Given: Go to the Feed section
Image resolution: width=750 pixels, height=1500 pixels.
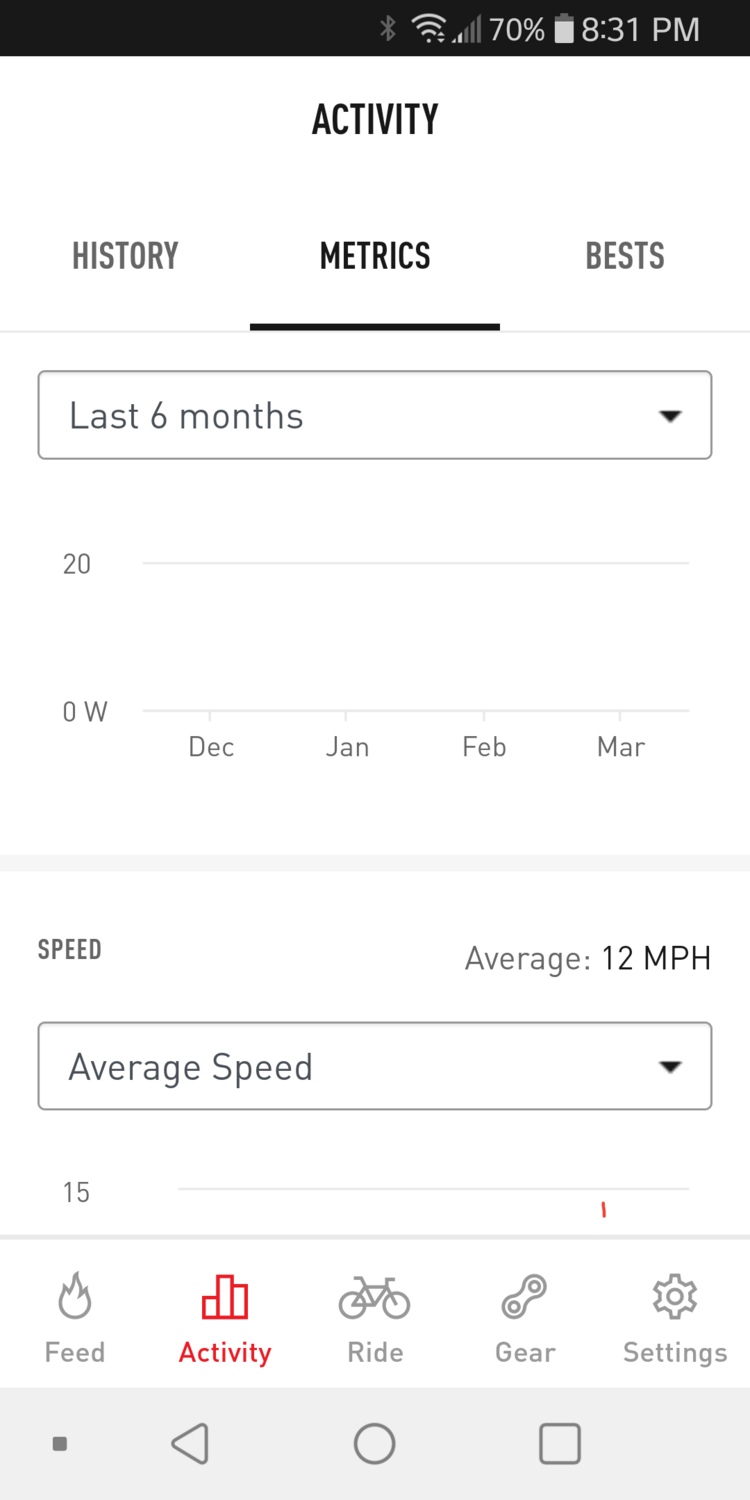Looking at the screenshot, I should (x=75, y=1318).
